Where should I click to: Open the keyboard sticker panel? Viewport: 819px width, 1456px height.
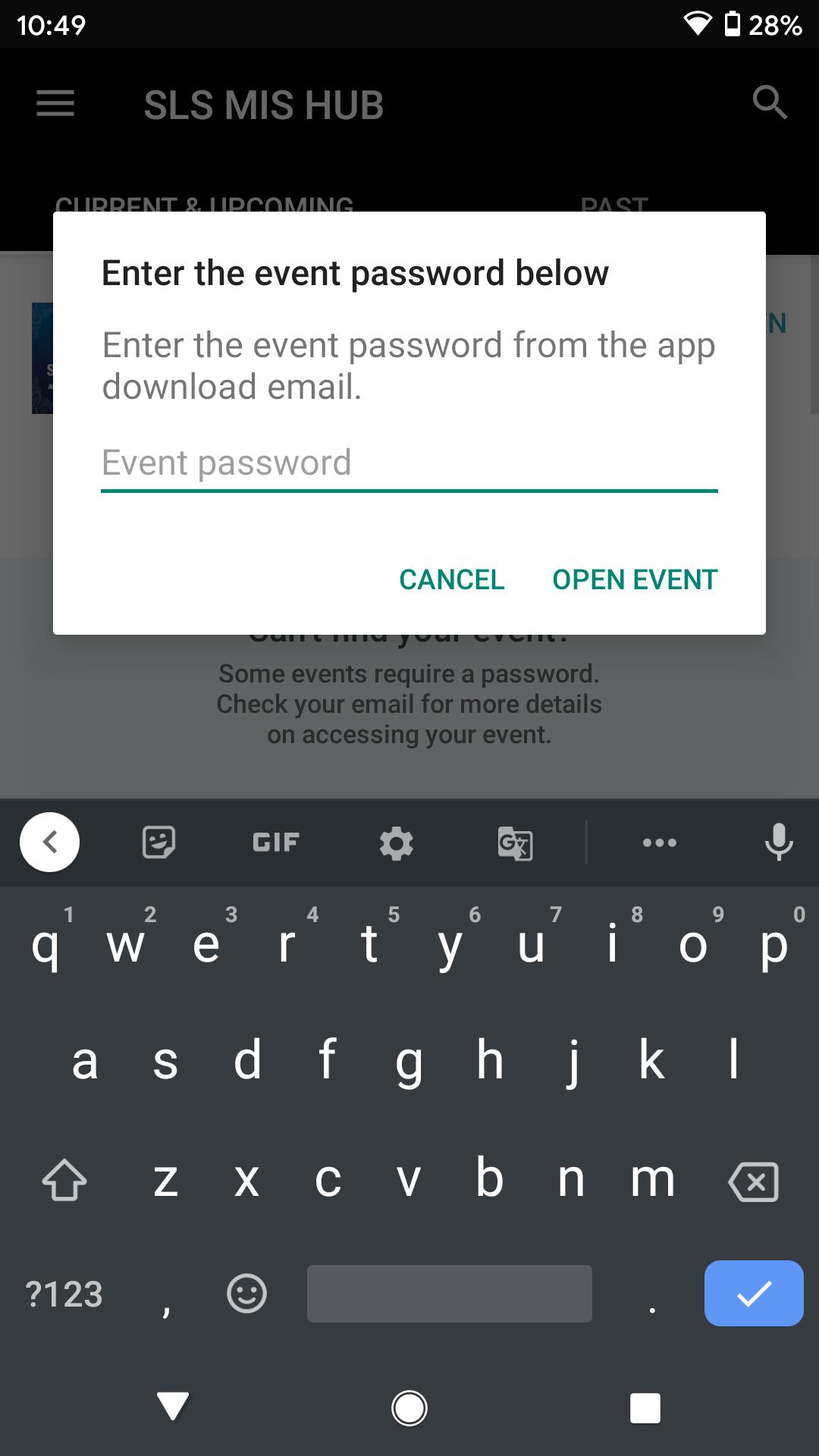159,843
